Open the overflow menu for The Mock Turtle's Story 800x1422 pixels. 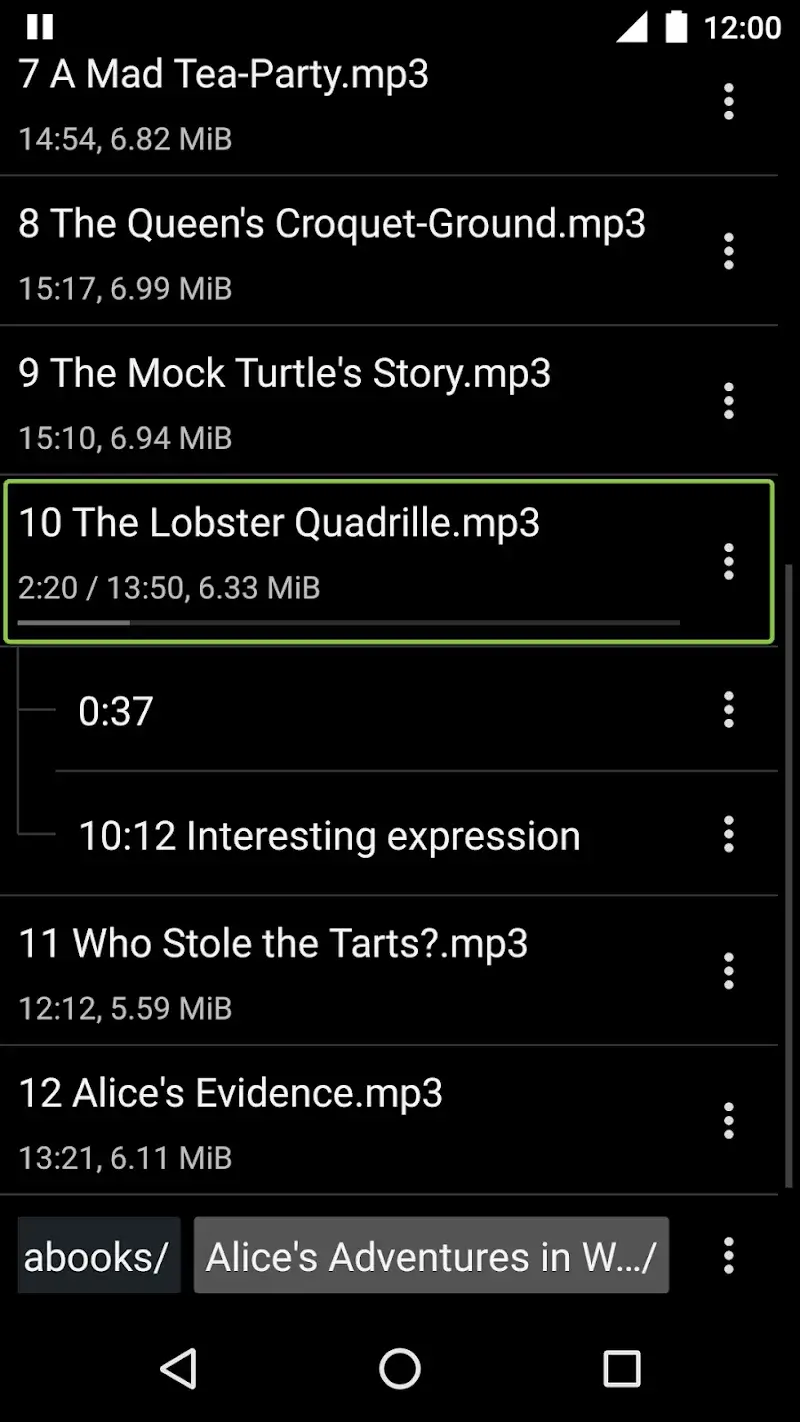(728, 401)
